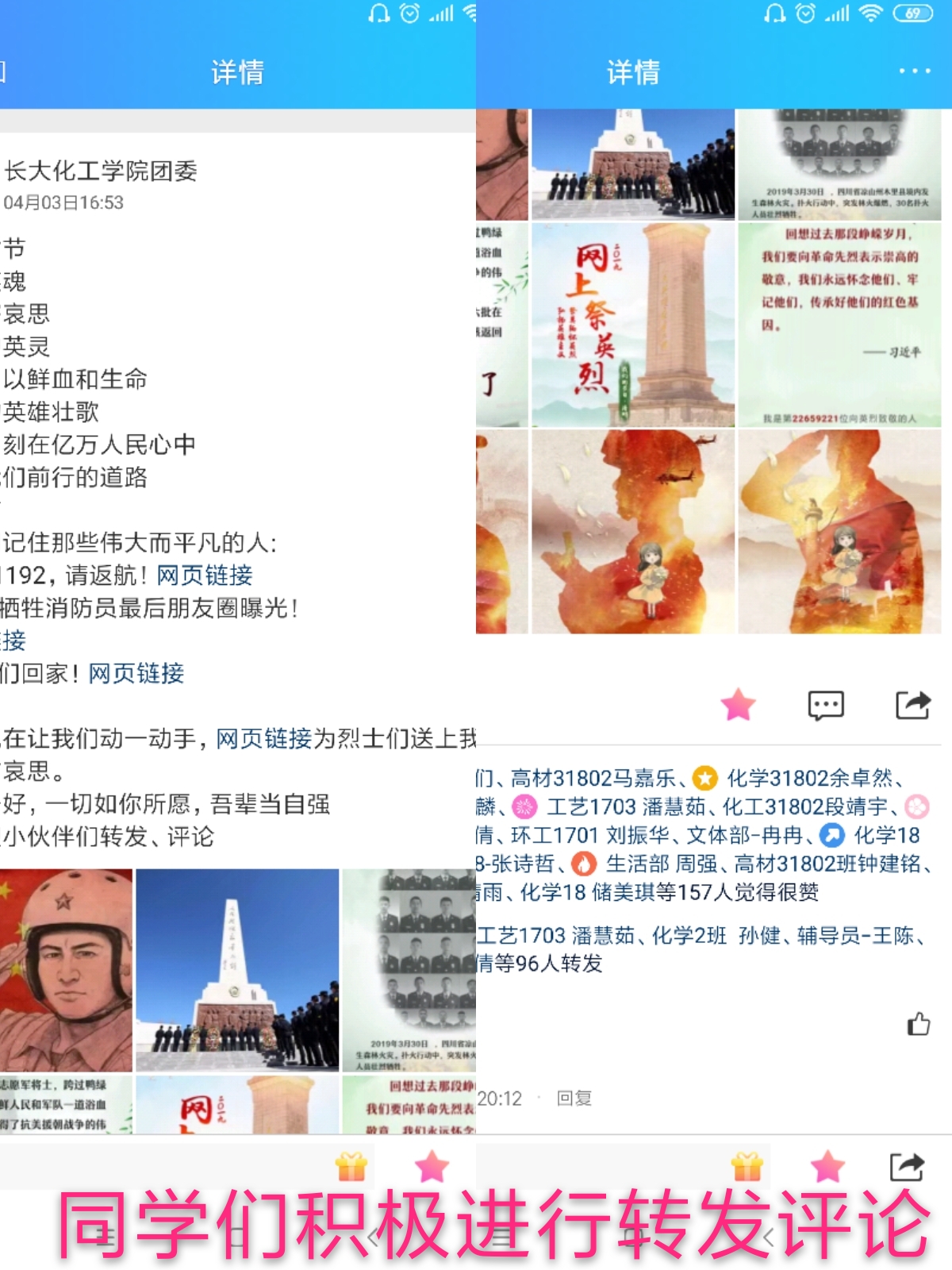Tap the alarm clock icon in the status bar

tap(804, 13)
